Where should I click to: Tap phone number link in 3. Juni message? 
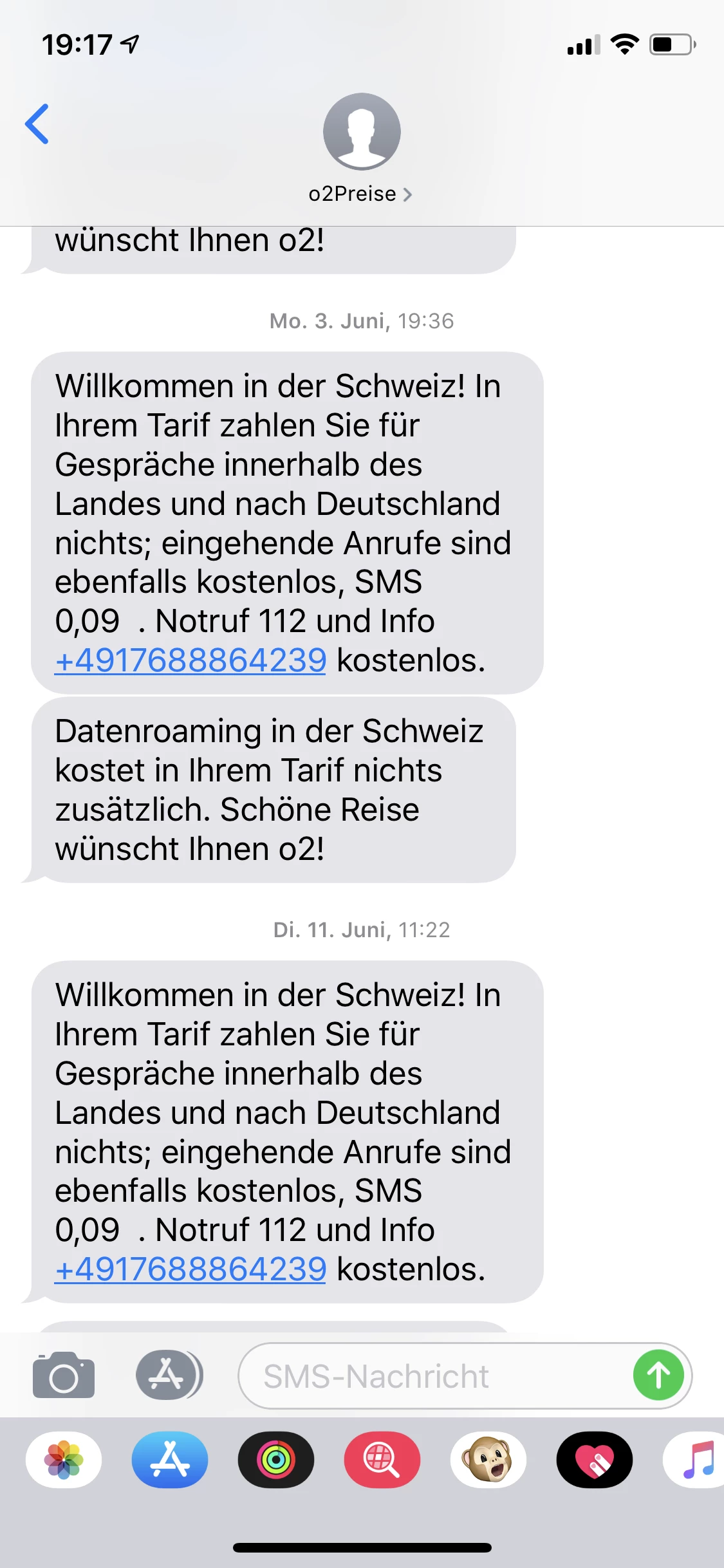pyautogui.click(x=190, y=660)
